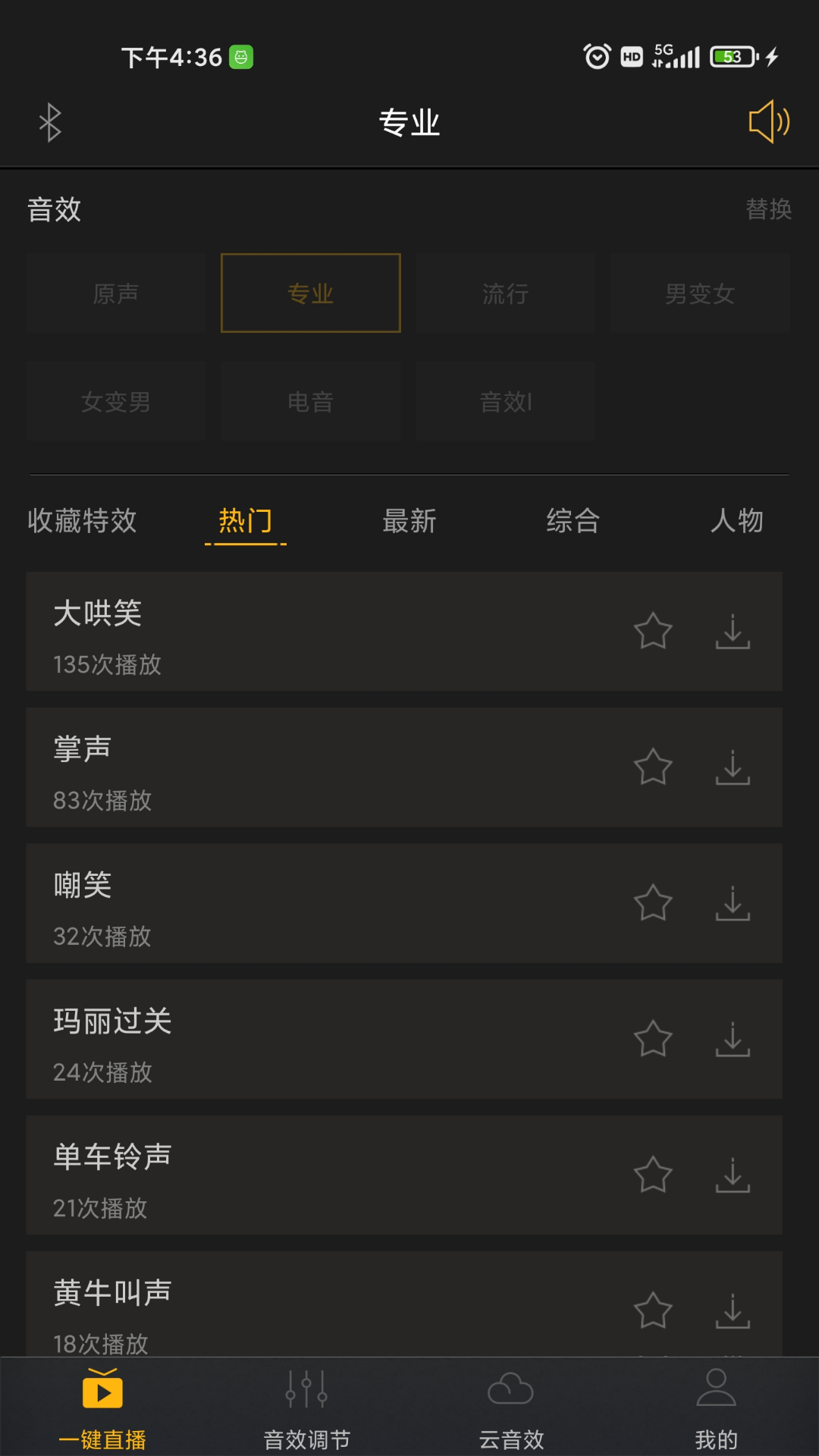Image resolution: width=819 pixels, height=1456 pixels.
Task: Favorite the 嘲笑 sound effect
Action: tap(653, 902)
